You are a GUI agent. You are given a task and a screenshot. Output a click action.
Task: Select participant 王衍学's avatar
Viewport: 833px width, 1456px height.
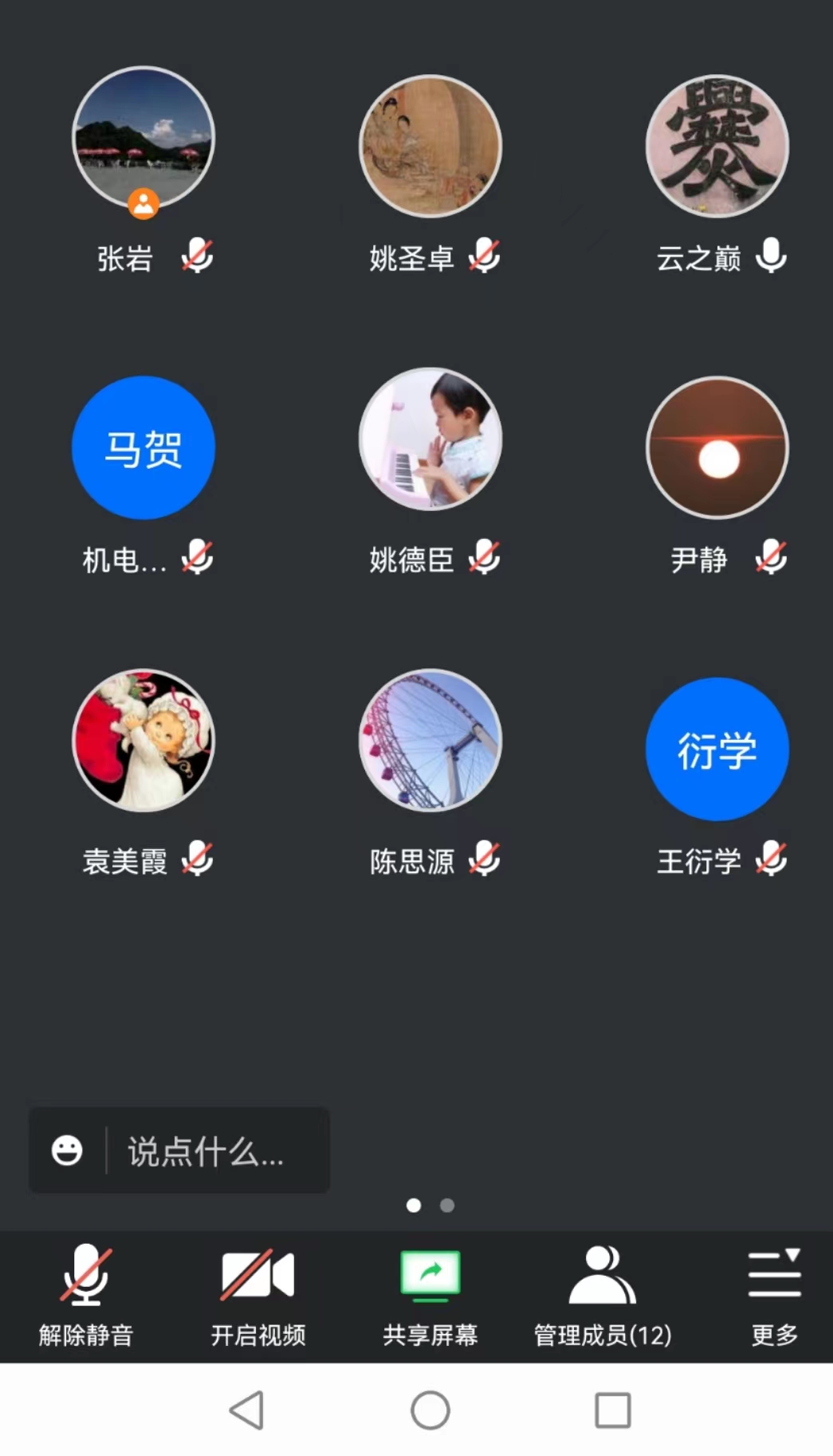[717, 749]
